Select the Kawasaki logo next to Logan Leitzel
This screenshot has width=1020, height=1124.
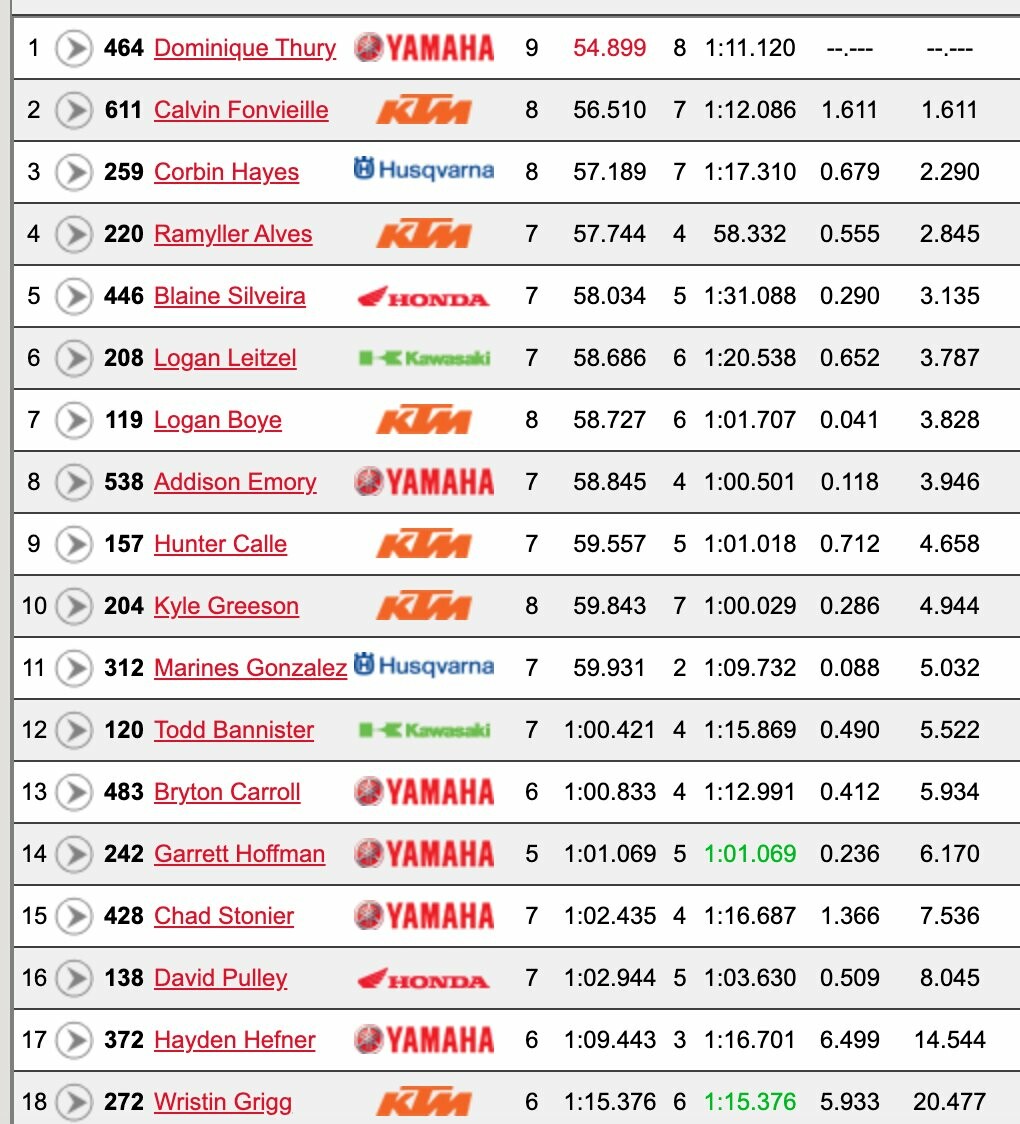(x=424, y=358)
